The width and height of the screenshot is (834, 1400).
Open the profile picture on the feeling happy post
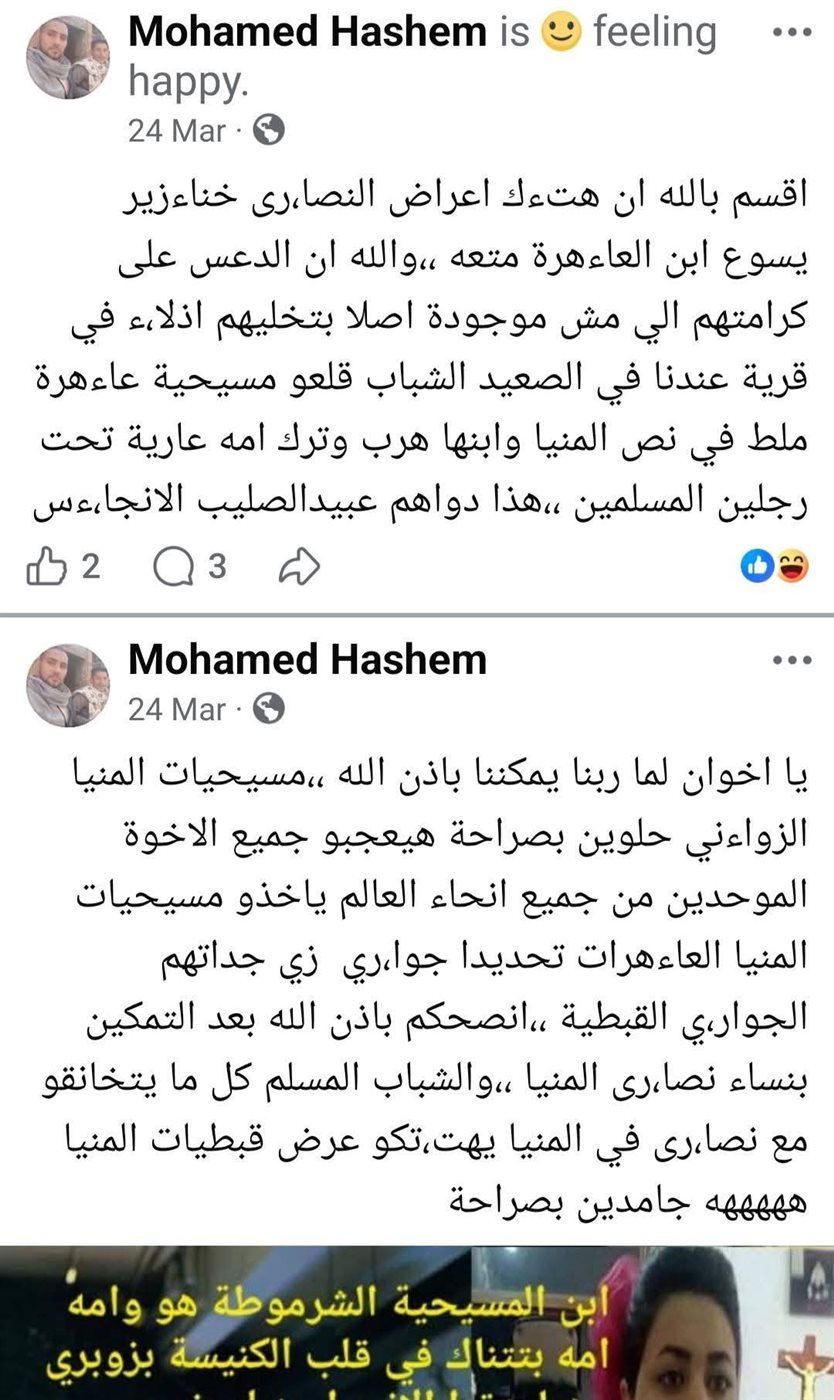pyautogui.click(x=67, y=57)
